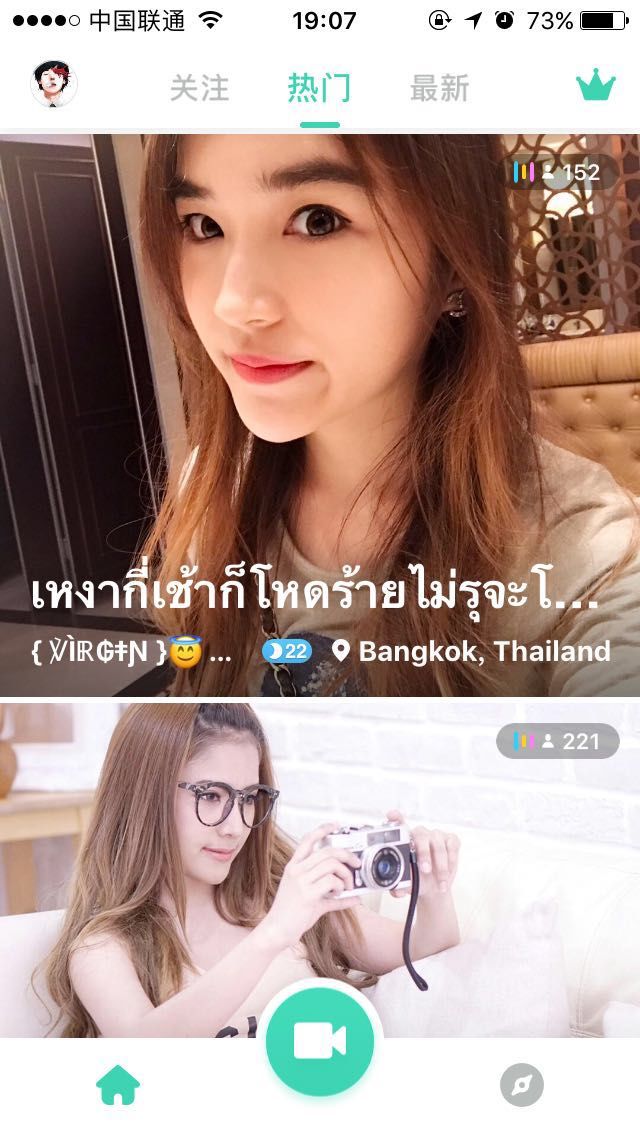The height and width of the screenshot is (1136, 640).
Task: Switch to the 关注 tab
Action: click(x=199, y=88)
